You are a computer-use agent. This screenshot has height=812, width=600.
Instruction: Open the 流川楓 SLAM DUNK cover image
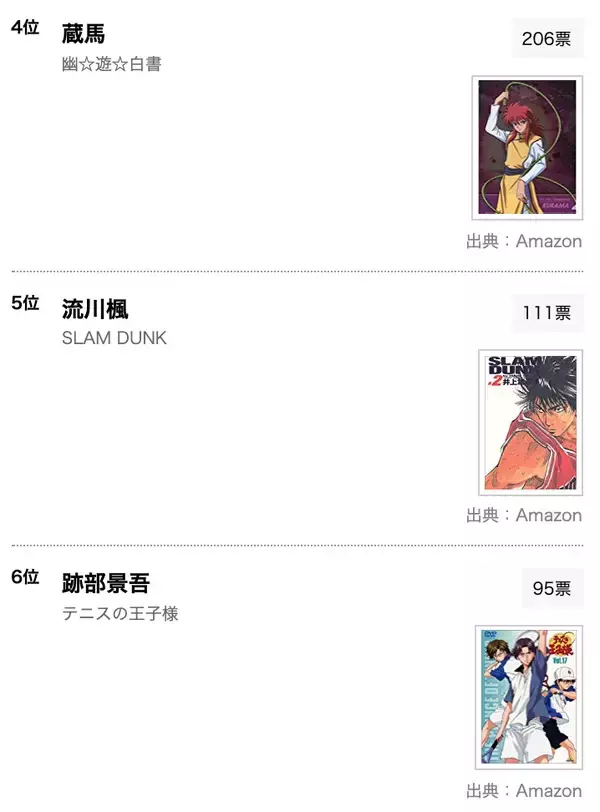pos(530,421)
